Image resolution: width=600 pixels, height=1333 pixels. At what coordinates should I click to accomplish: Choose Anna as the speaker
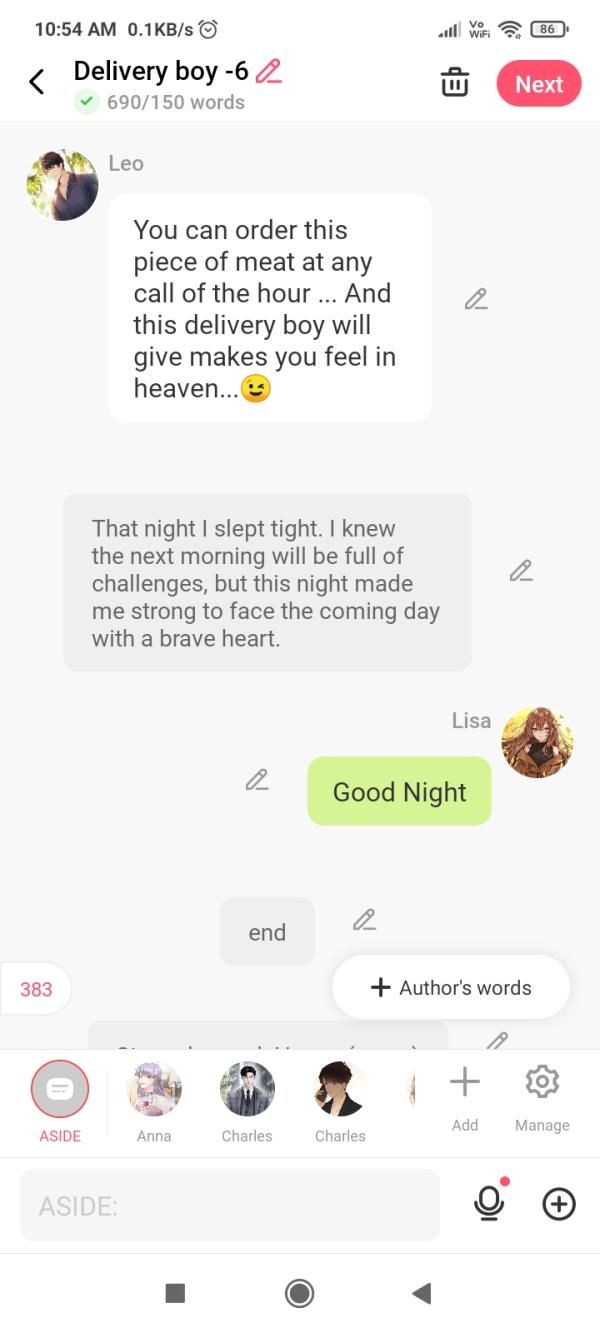pyautogui.click(x=154, y=1090)
